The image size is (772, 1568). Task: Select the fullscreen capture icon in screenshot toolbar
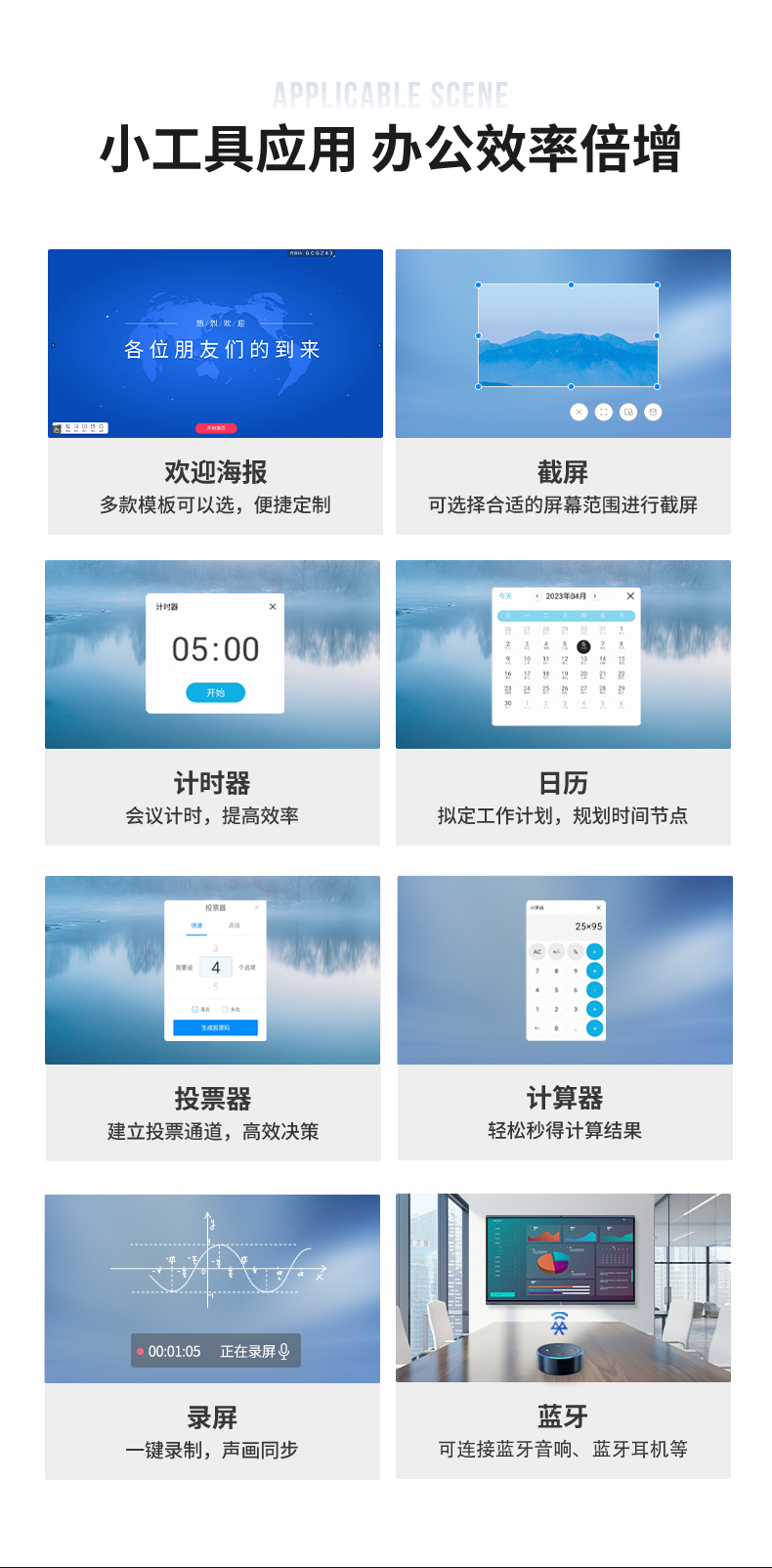click(x=603, y=413)
